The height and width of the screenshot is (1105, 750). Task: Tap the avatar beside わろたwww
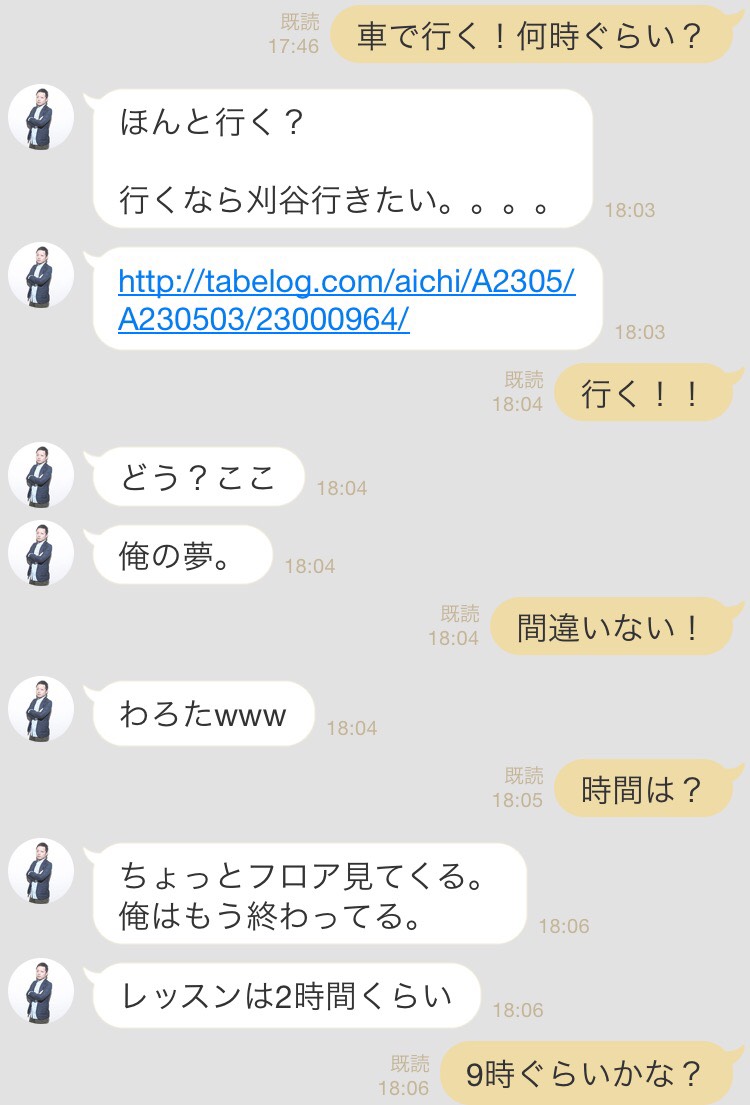pyautogui.click(x=41, y=709)
